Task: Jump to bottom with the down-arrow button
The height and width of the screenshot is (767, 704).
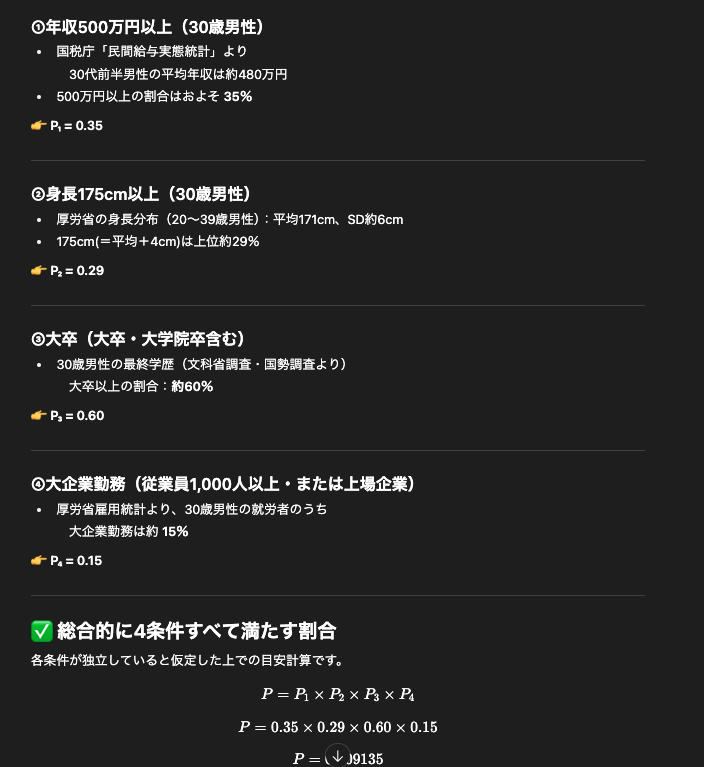Action: [x=338, y=756]
